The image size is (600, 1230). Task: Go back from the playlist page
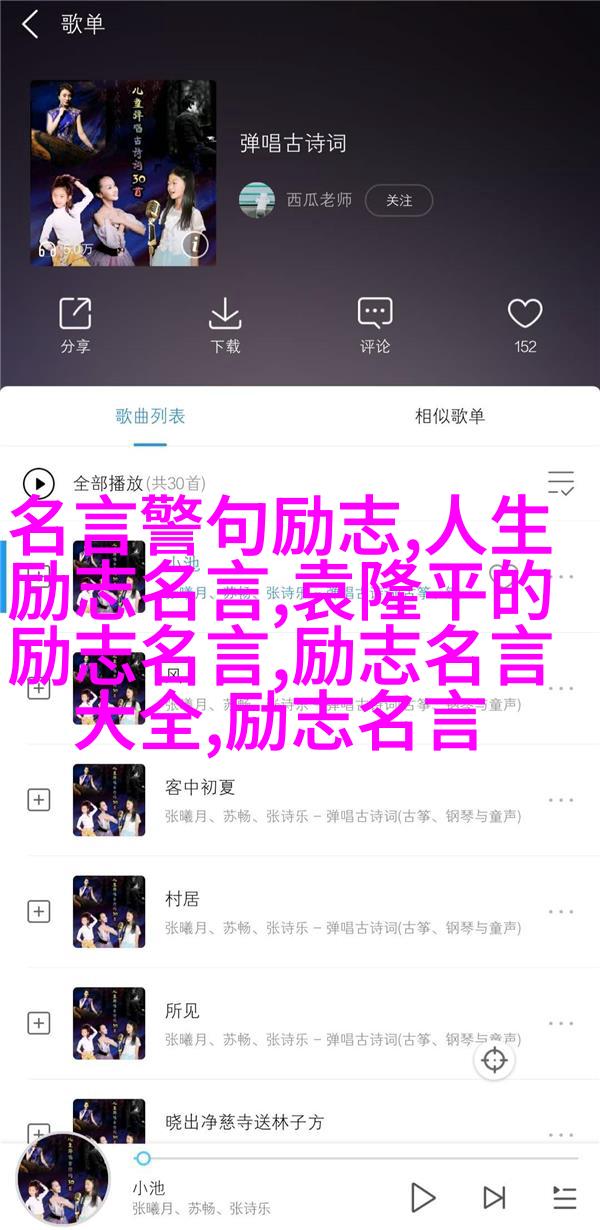click(30, 24)
